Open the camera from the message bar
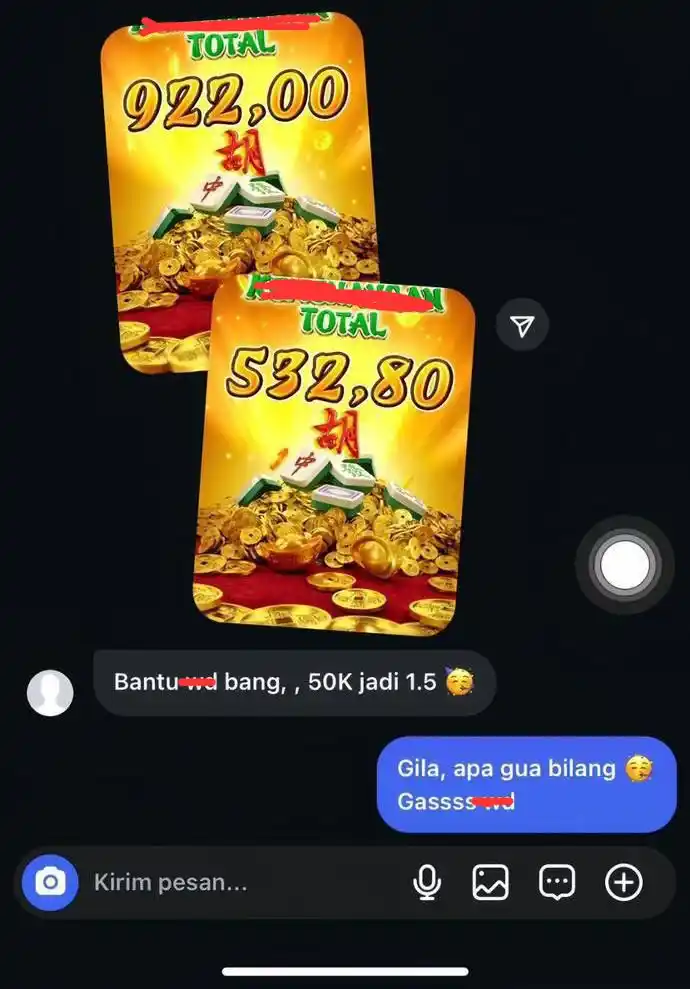This screenshot has height=989, width=690. click(50, 883)
